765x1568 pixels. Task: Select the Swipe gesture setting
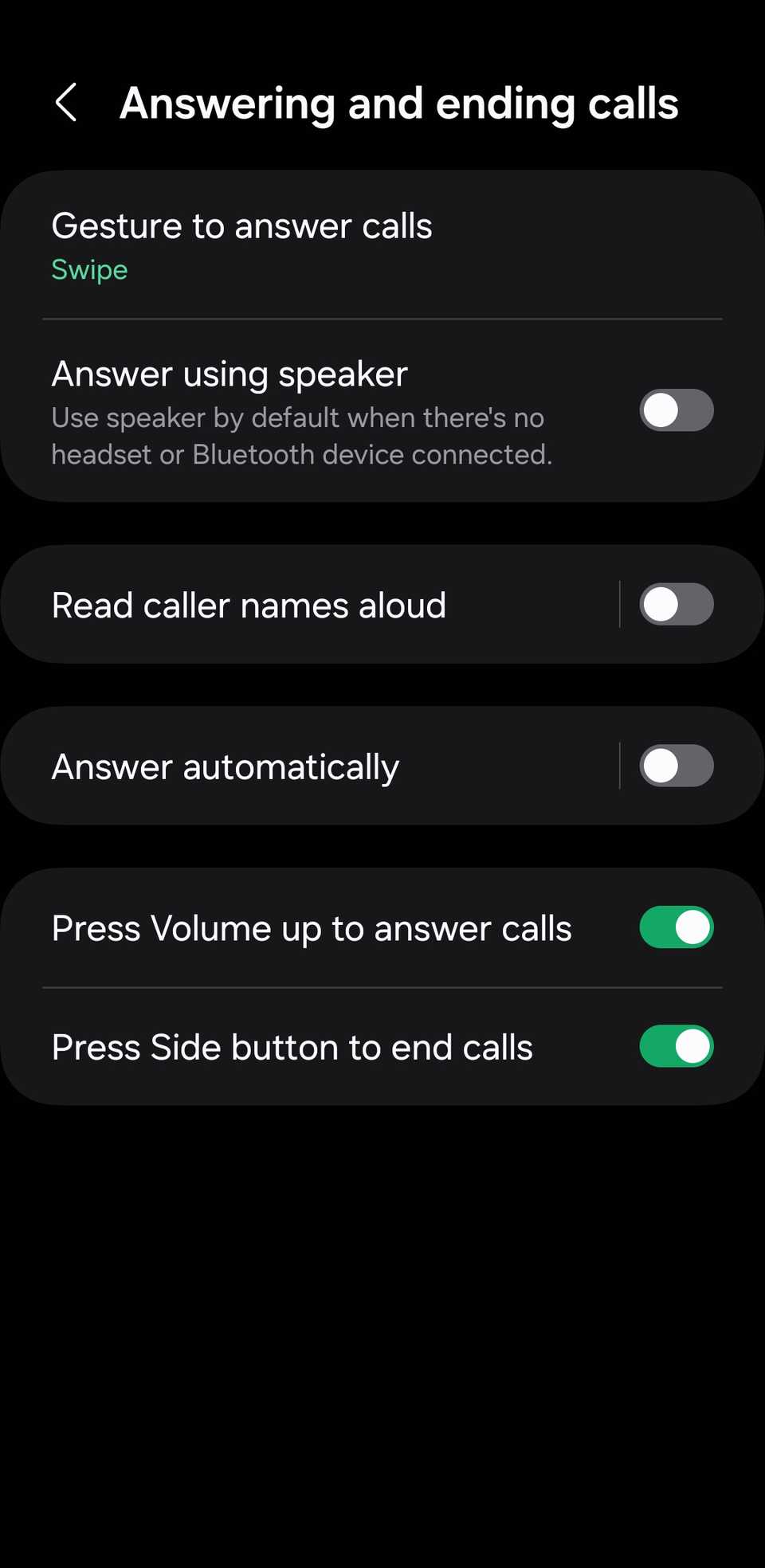pyautogui.click(x=89, y=269)
